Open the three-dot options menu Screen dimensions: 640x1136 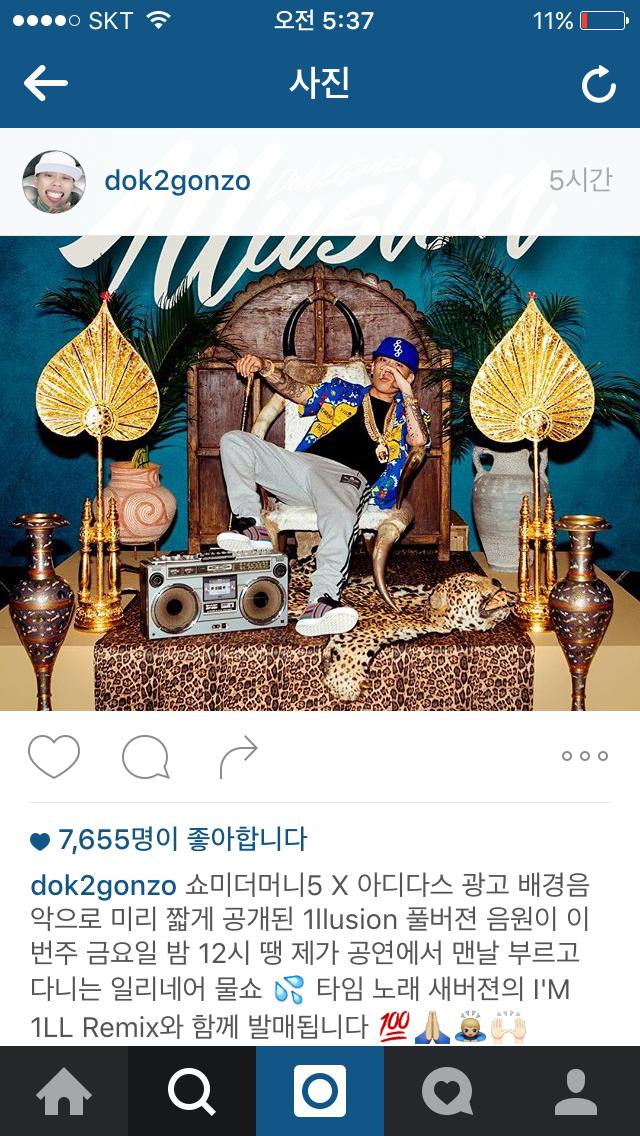click(585, 756)
